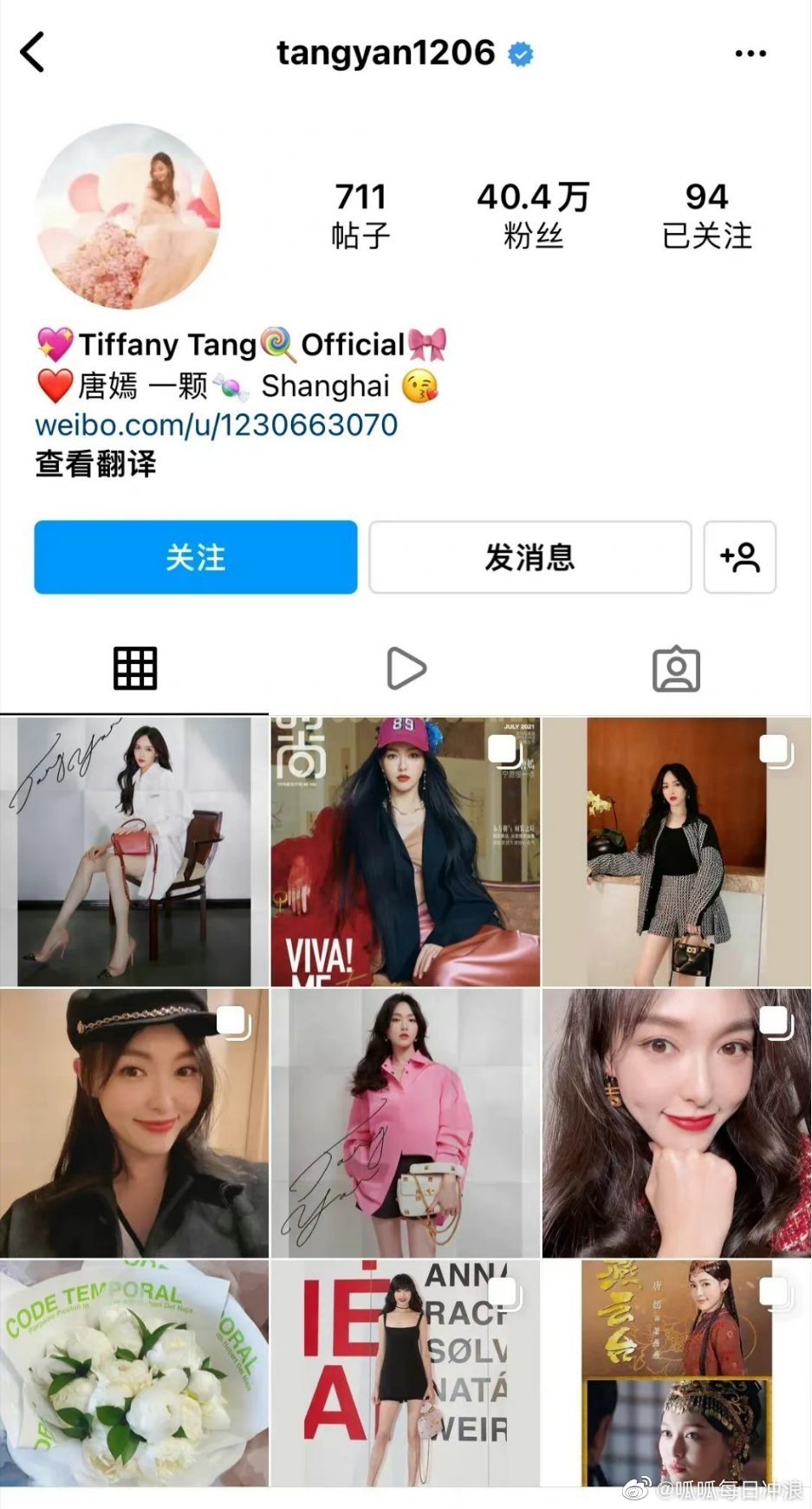Open the 94 已关注 following list
This screenshot has height=1509, width=812.
(x=706, y=215)
